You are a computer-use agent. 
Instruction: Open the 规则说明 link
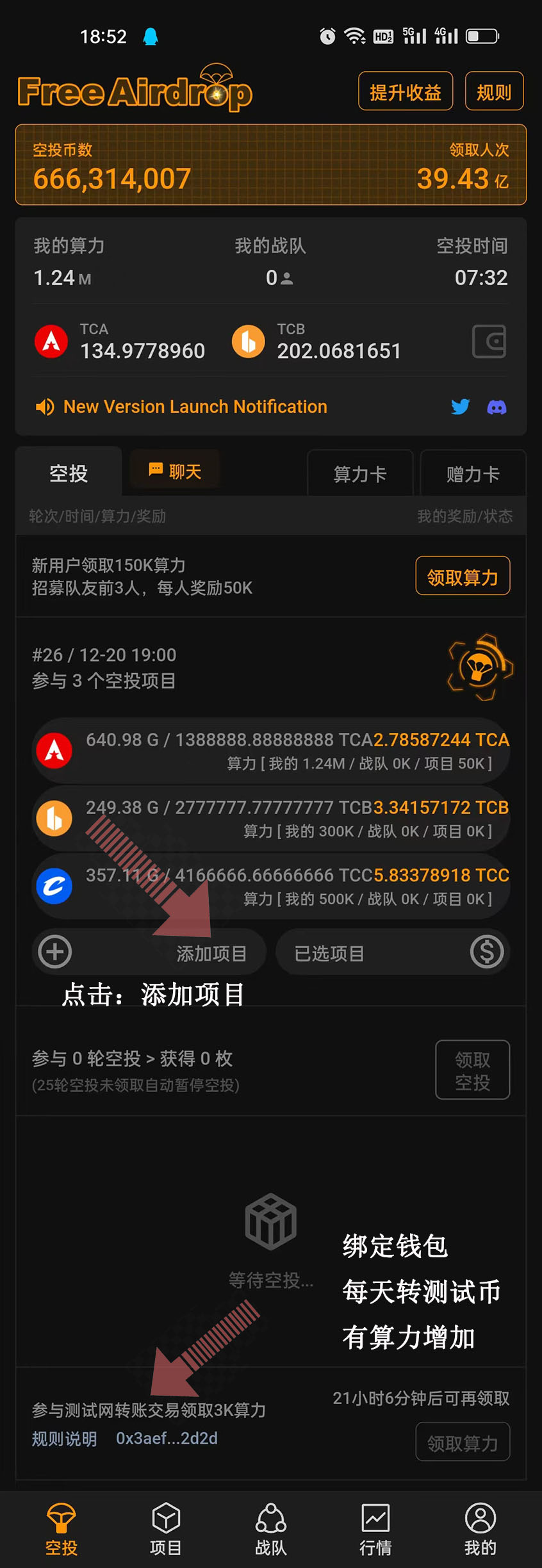click(64, 1439)
